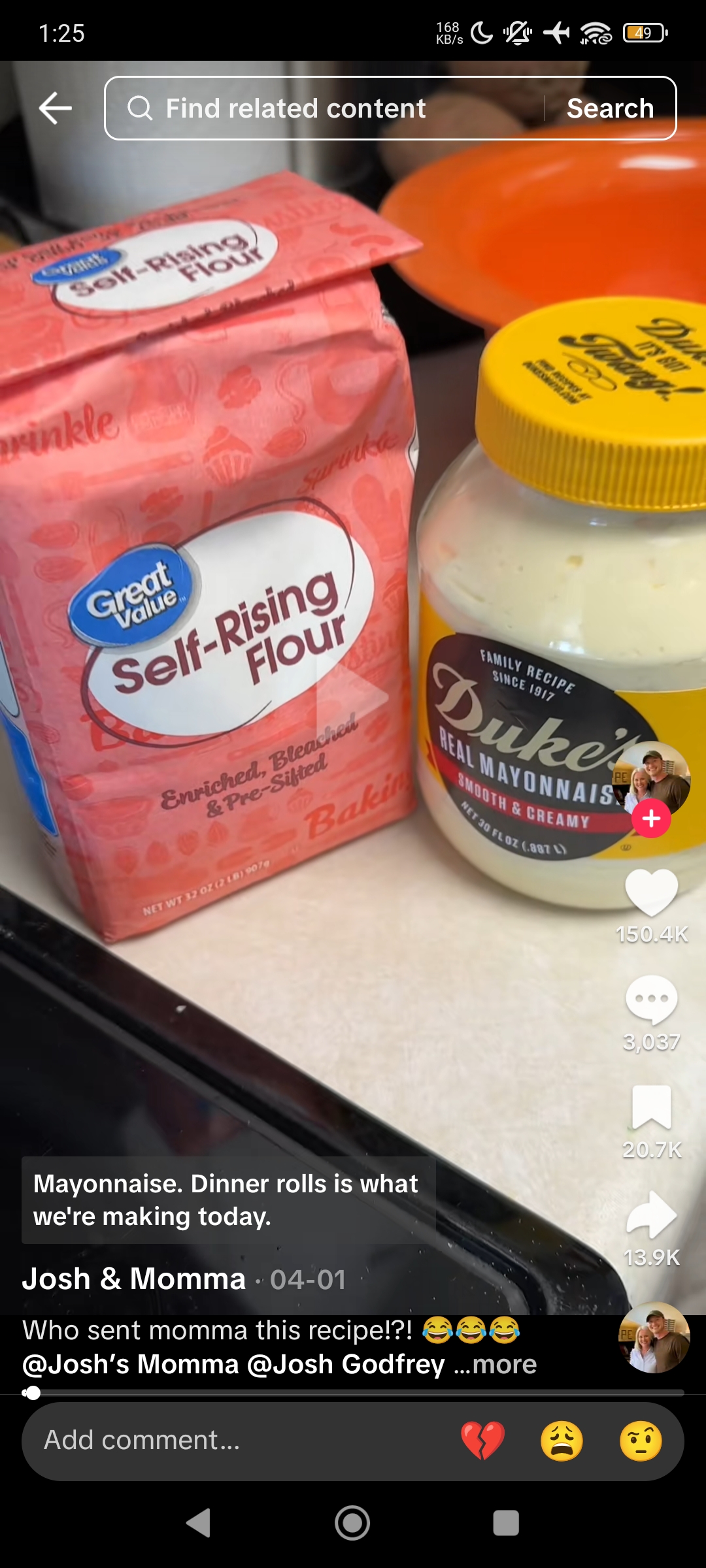The width and height of the screenshot is (706, 1568).
Task: Play the paused video
Action: (x=353, y=696)
